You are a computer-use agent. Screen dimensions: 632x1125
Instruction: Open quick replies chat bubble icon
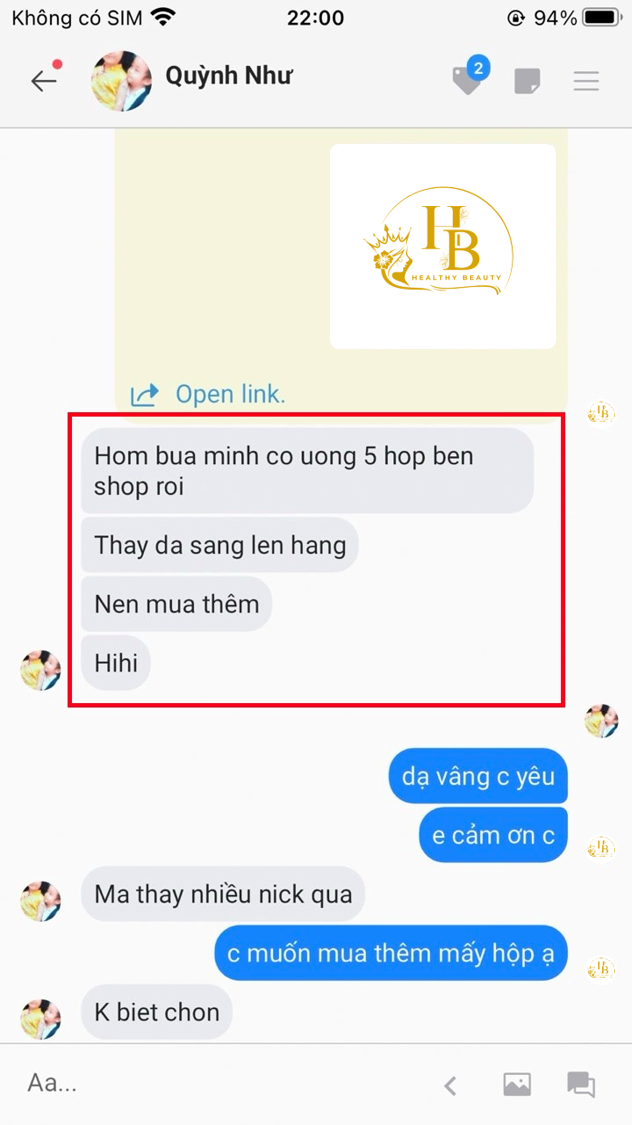pos(581,1084)
